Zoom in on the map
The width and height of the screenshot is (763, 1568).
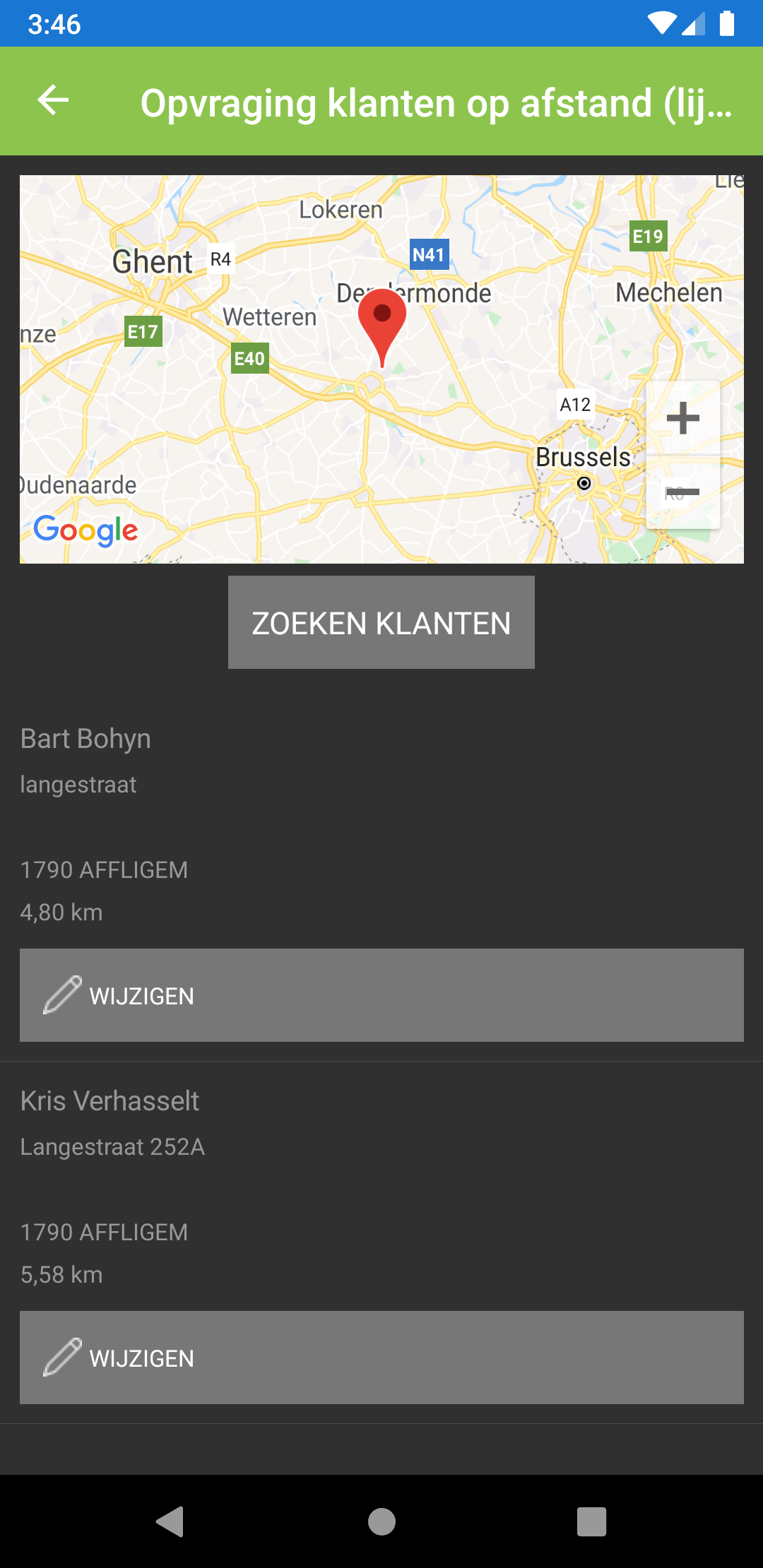[x=683, y=418]
